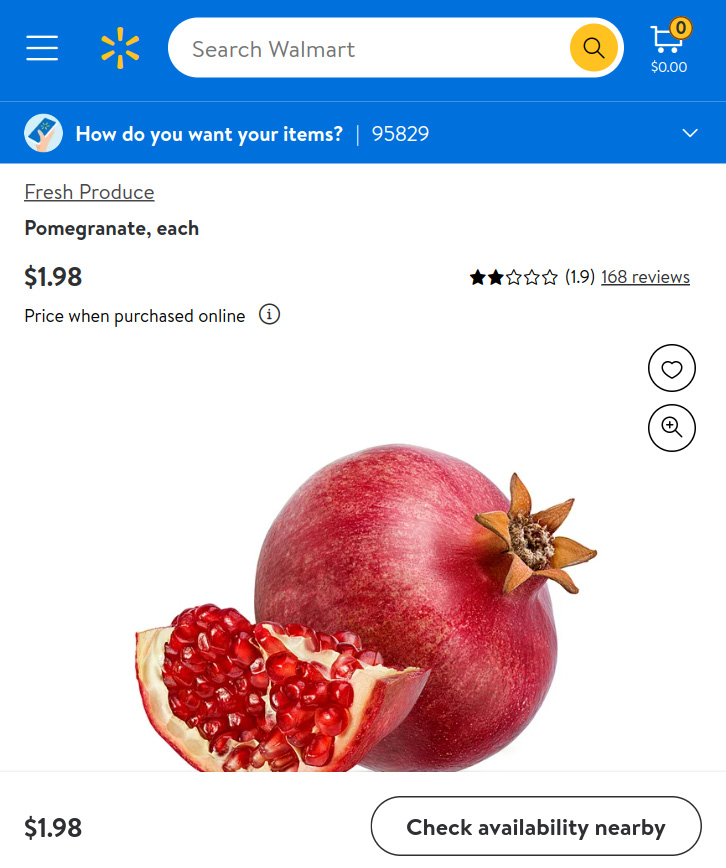Click the cart total showing $0.00

668,67
